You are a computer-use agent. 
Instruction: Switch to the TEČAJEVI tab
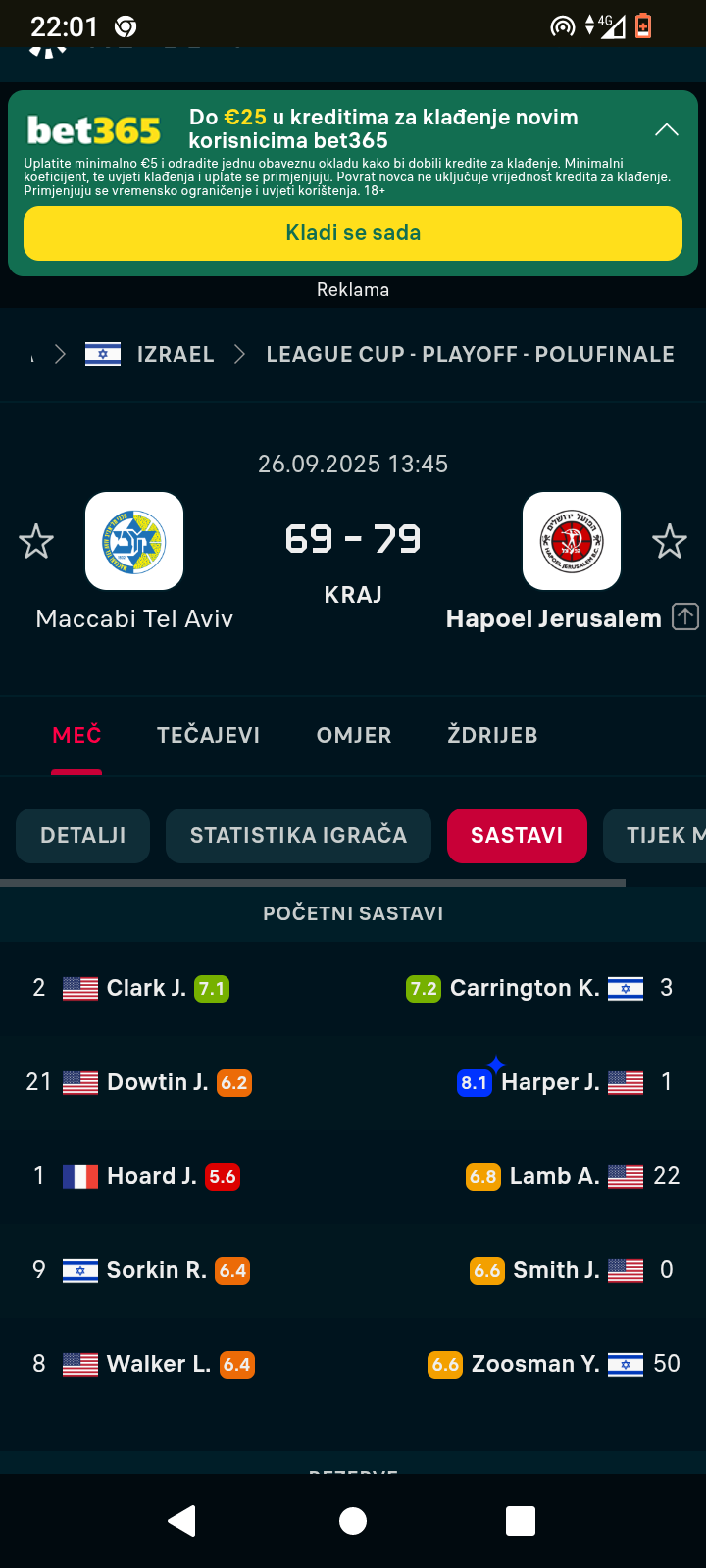coord(208,735)
